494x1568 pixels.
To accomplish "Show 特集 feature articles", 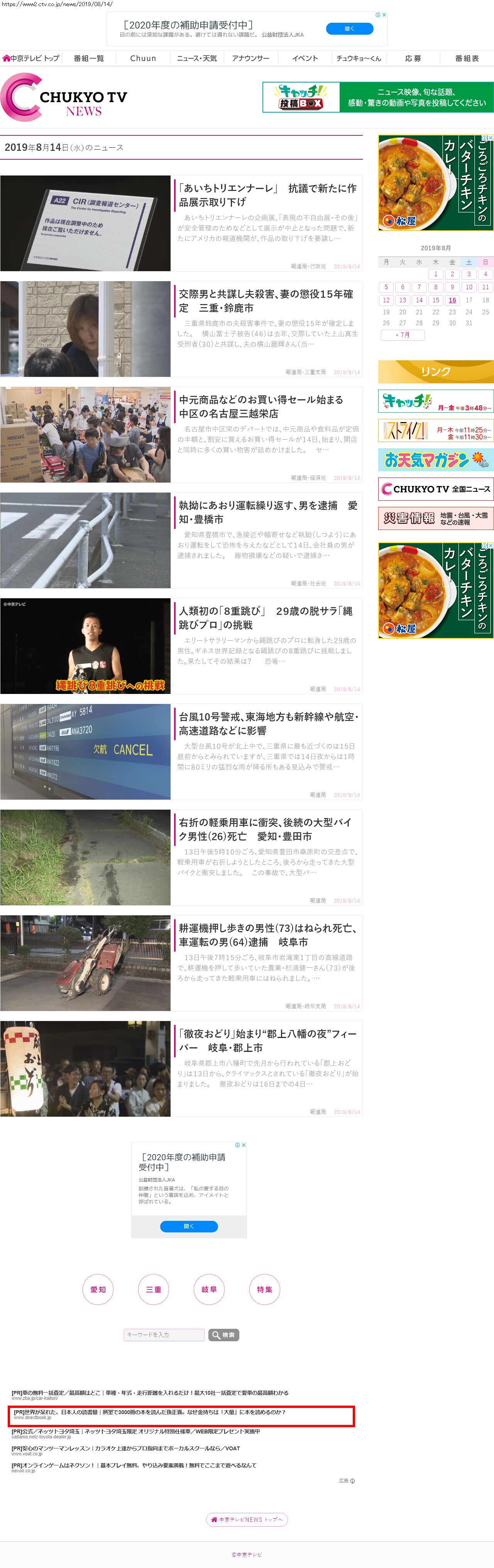I will point(264,1289).
